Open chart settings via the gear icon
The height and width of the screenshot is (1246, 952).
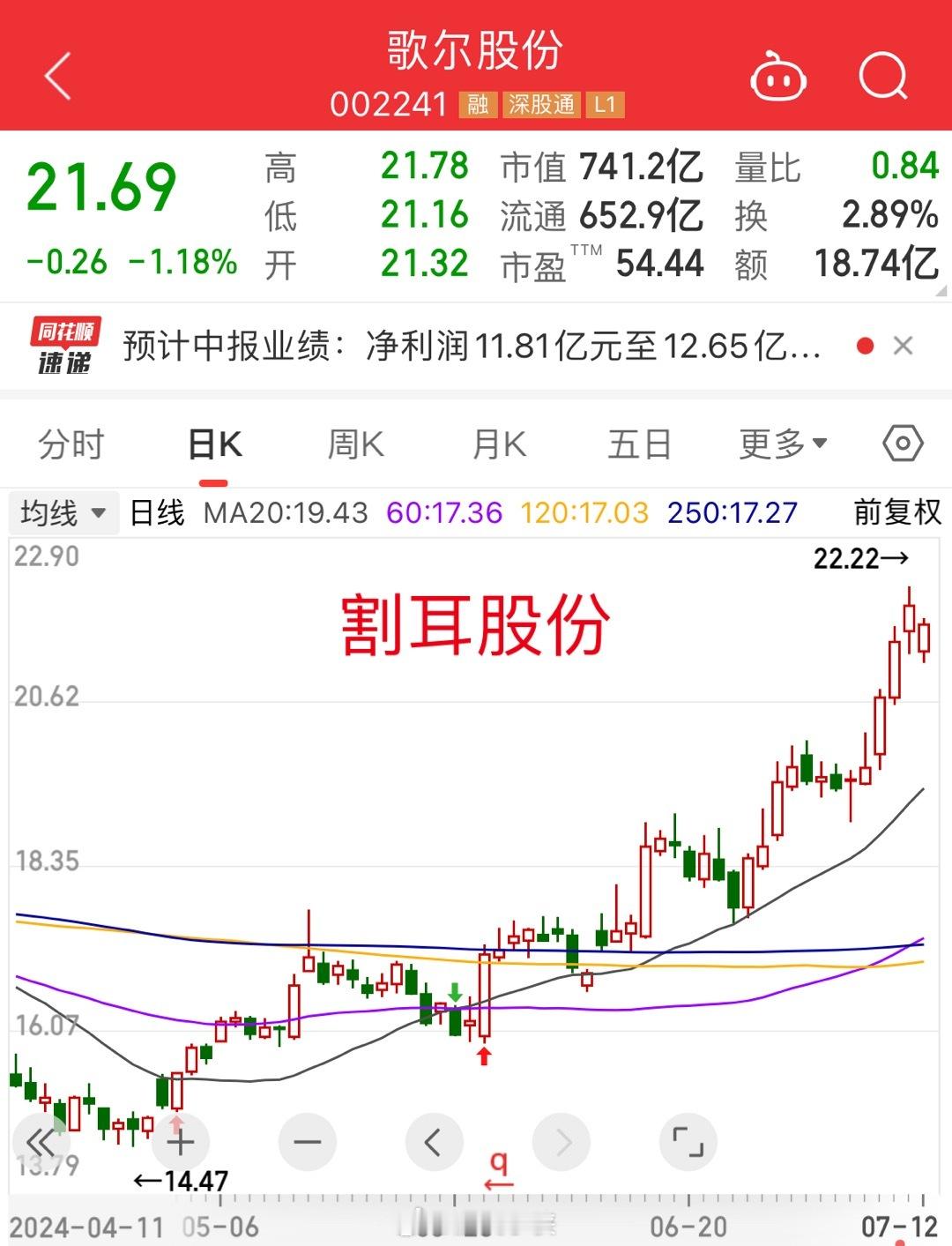[904, 444]
